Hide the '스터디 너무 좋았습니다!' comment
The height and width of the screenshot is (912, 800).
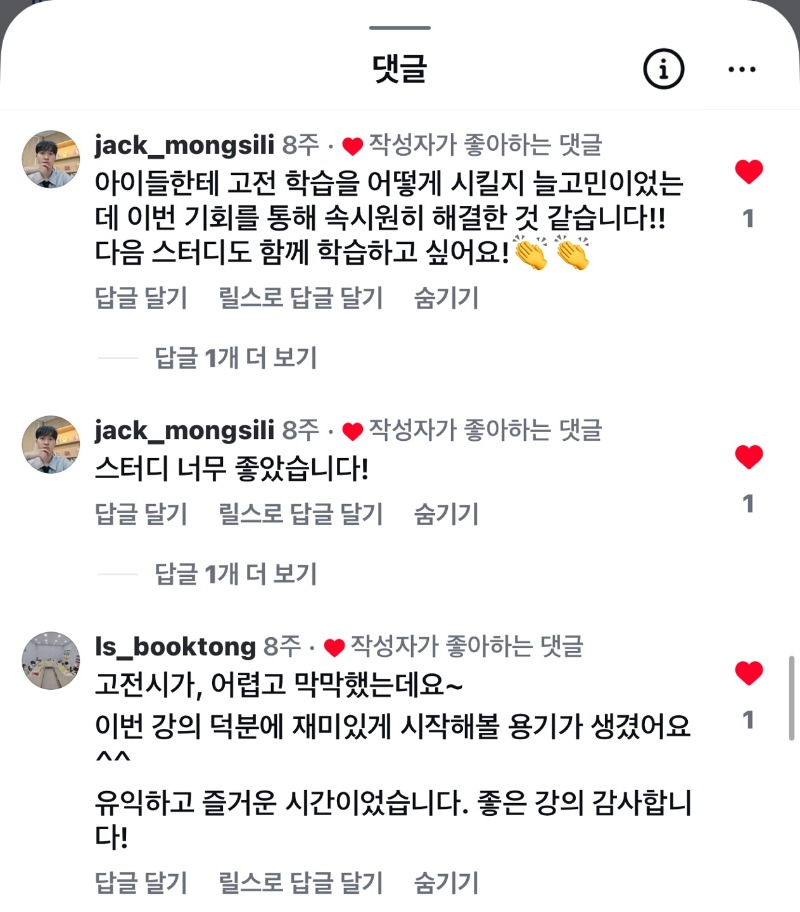(446, 514)
